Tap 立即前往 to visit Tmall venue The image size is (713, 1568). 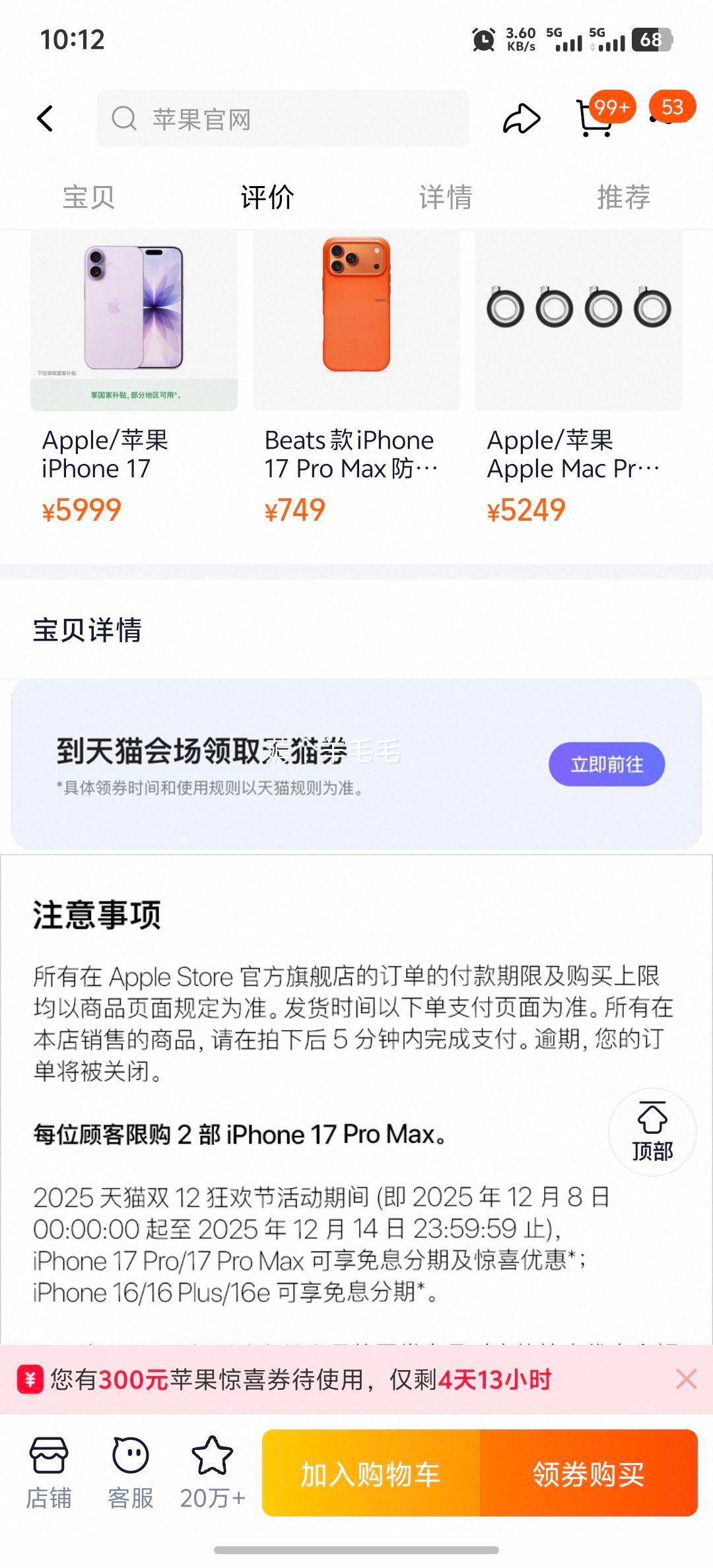pyautogui.click(x=607, y=763)
